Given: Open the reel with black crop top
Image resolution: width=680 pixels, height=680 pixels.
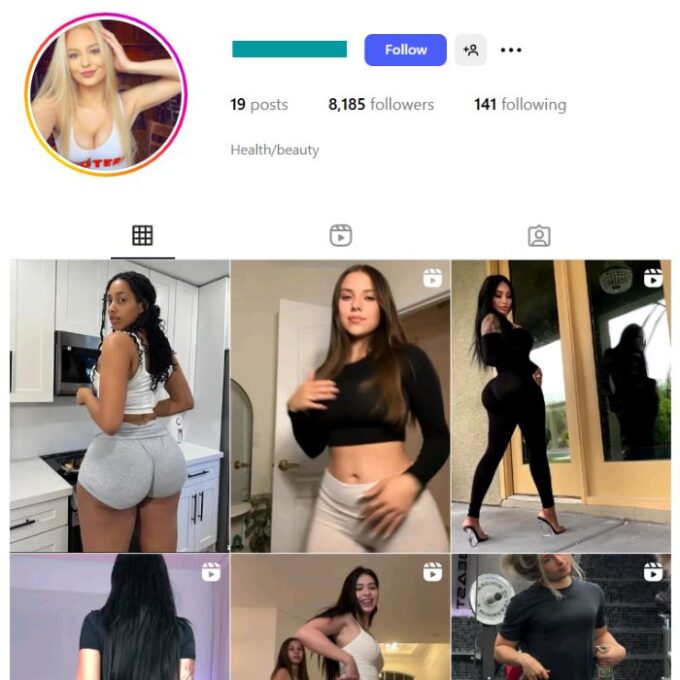Looking at the screenshot, I should coord(340,405).
